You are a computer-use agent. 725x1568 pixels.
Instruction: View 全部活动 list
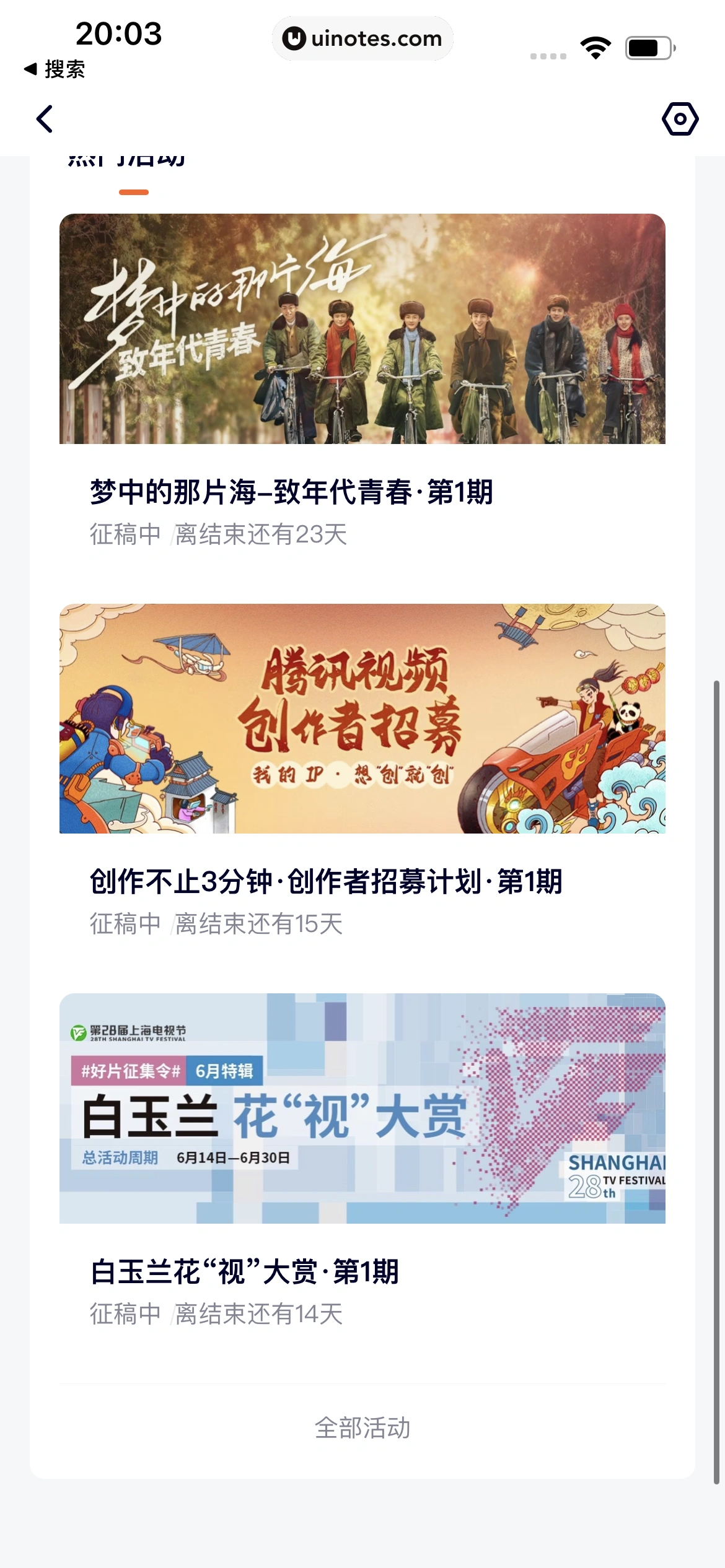362,1428
